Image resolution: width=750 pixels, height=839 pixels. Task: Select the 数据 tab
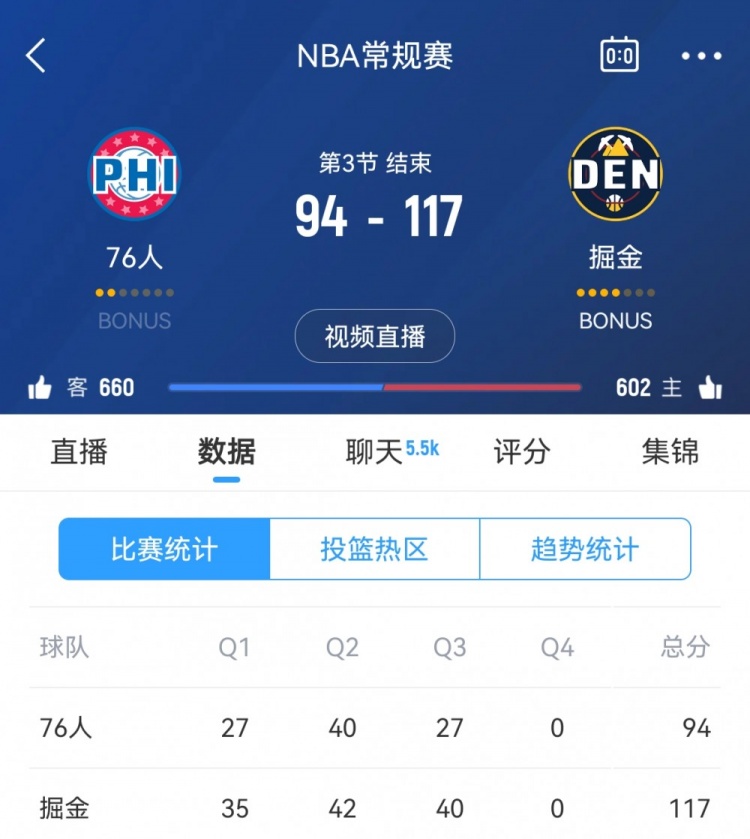point(226,452)
